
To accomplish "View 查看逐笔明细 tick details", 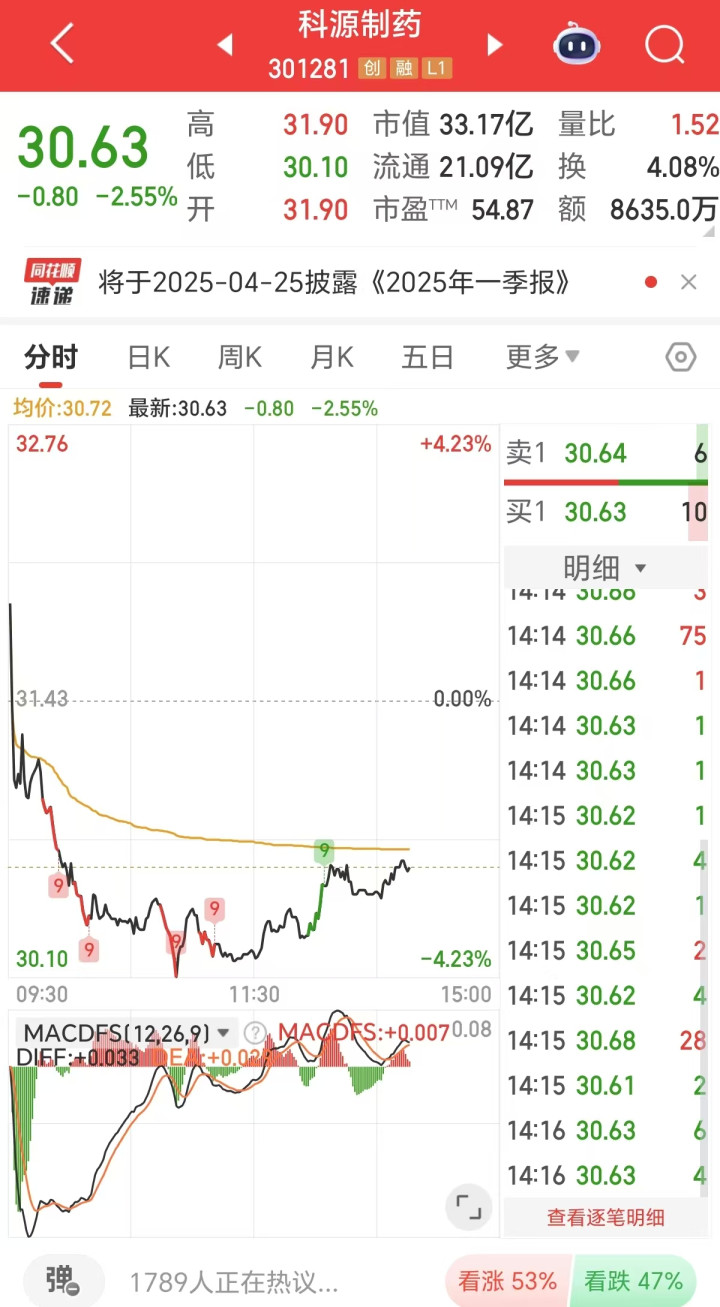I will (605, 1217).
